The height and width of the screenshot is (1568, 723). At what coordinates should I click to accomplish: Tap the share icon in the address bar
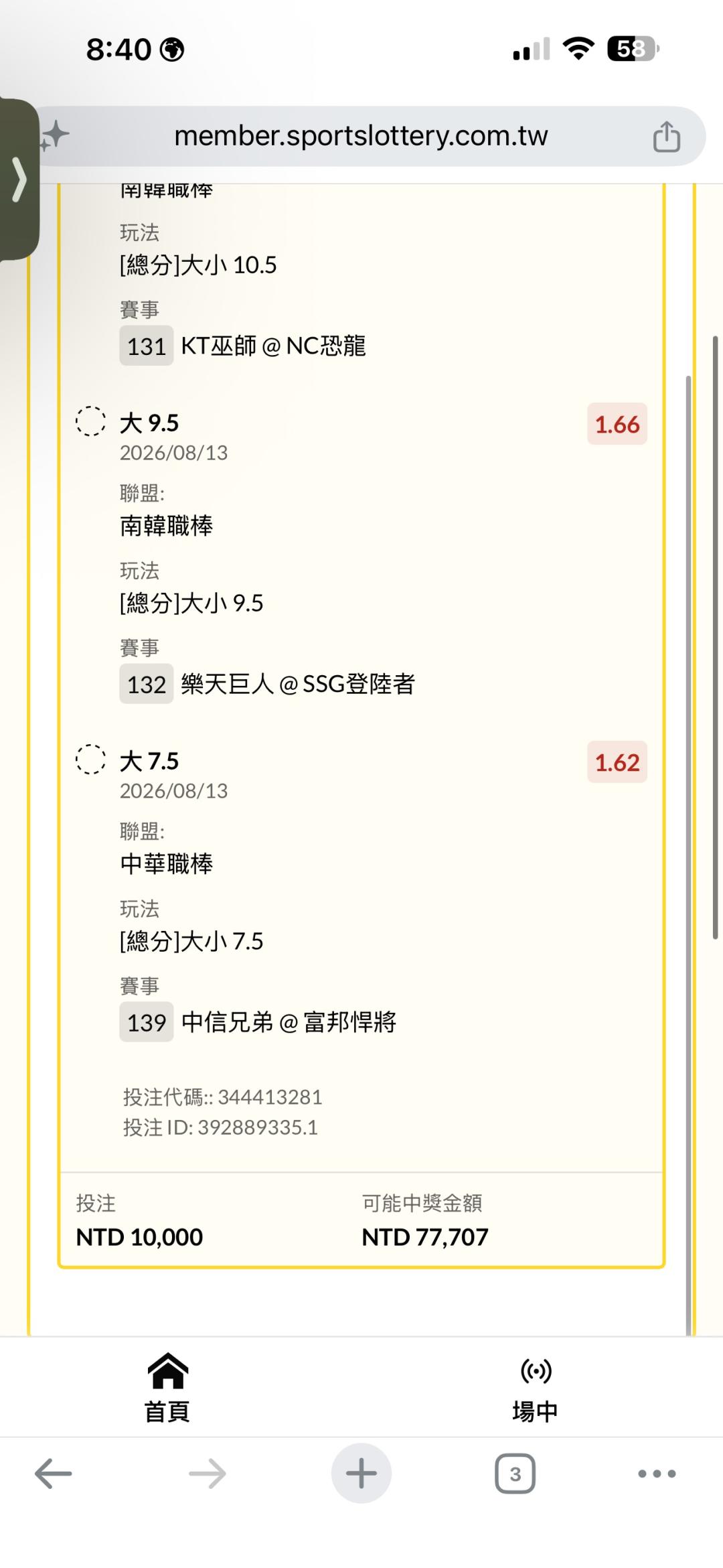pyautogui.click(x=666, y=136)
